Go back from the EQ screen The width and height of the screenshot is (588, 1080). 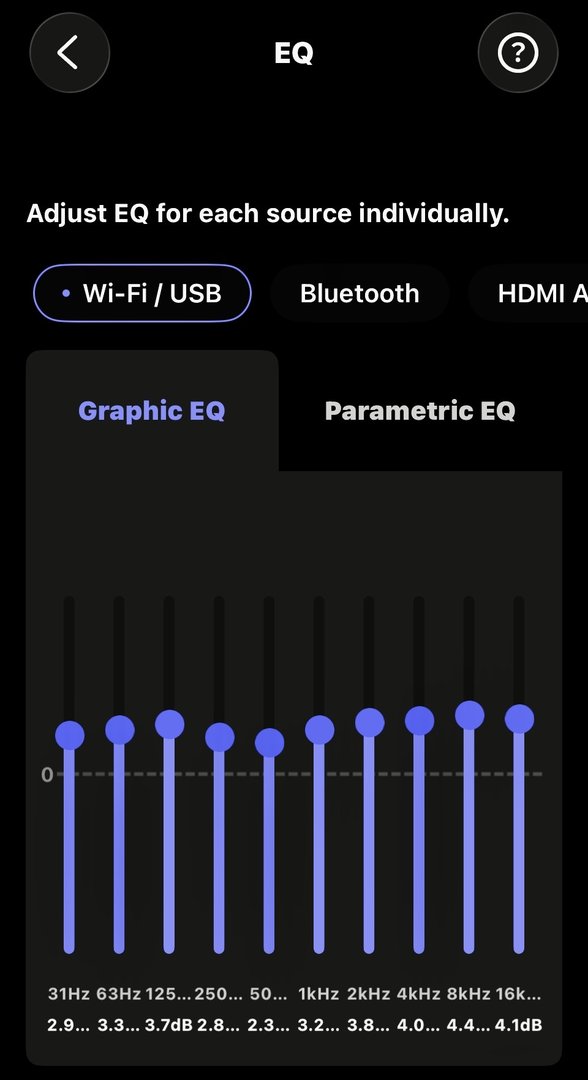pos(70,52)
